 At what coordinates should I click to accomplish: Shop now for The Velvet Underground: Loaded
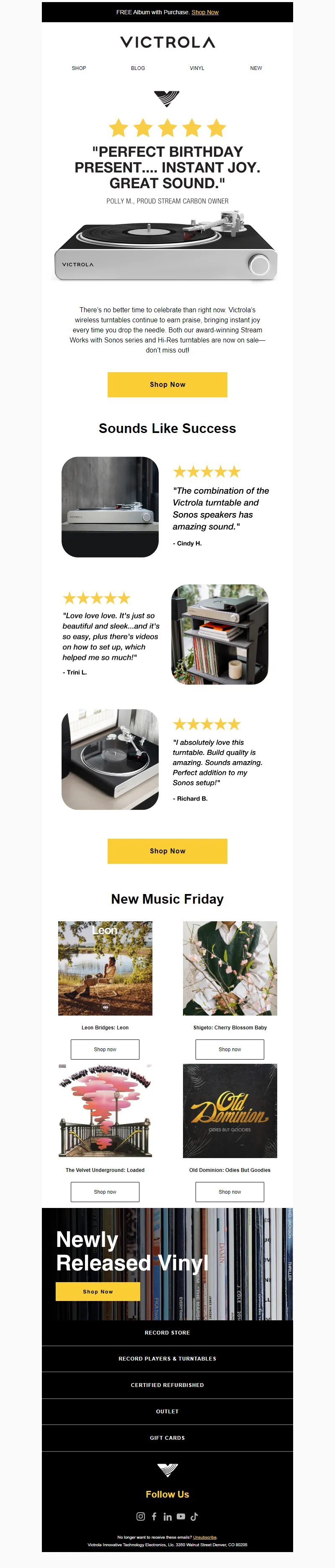click(105, 1192)
